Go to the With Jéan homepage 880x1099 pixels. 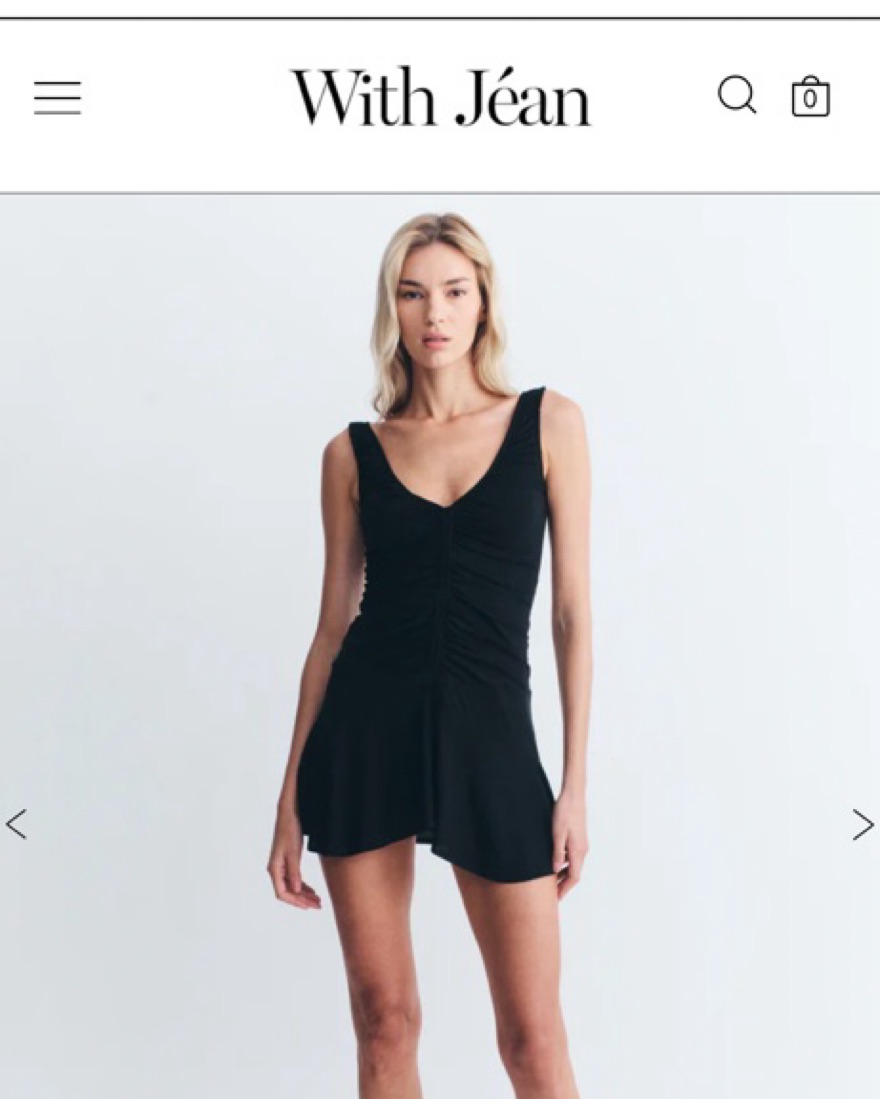tap(441, 98)
